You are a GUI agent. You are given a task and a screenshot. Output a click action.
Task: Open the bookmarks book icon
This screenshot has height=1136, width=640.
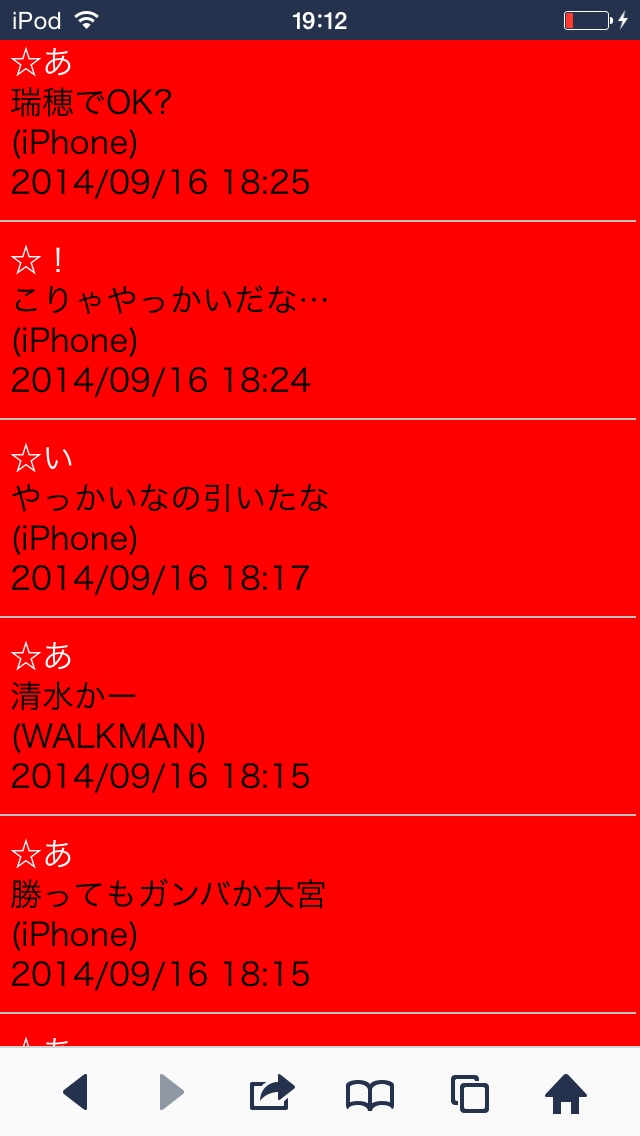pos(370,1094)
